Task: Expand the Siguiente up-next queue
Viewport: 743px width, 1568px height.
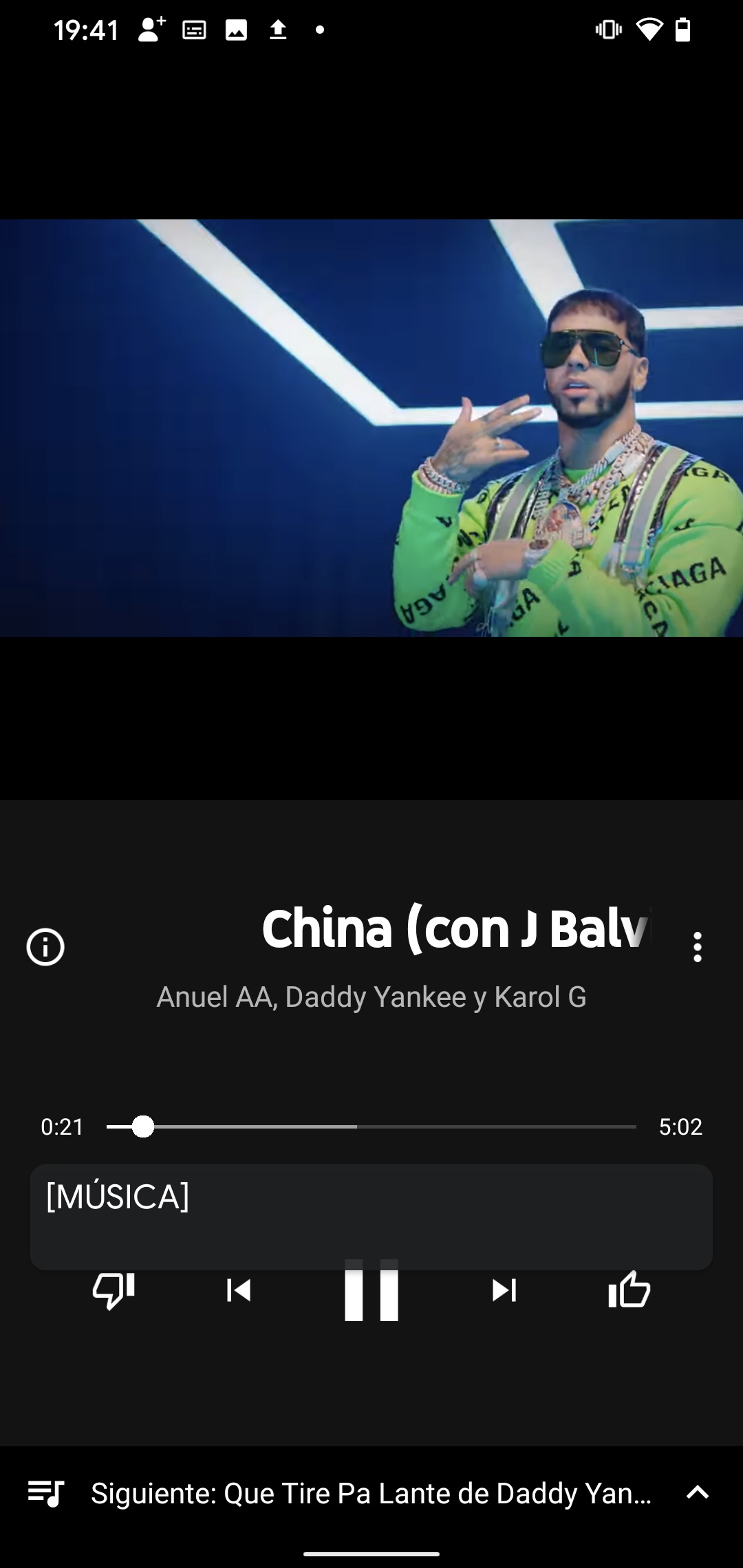Action: coord(698,1492)
